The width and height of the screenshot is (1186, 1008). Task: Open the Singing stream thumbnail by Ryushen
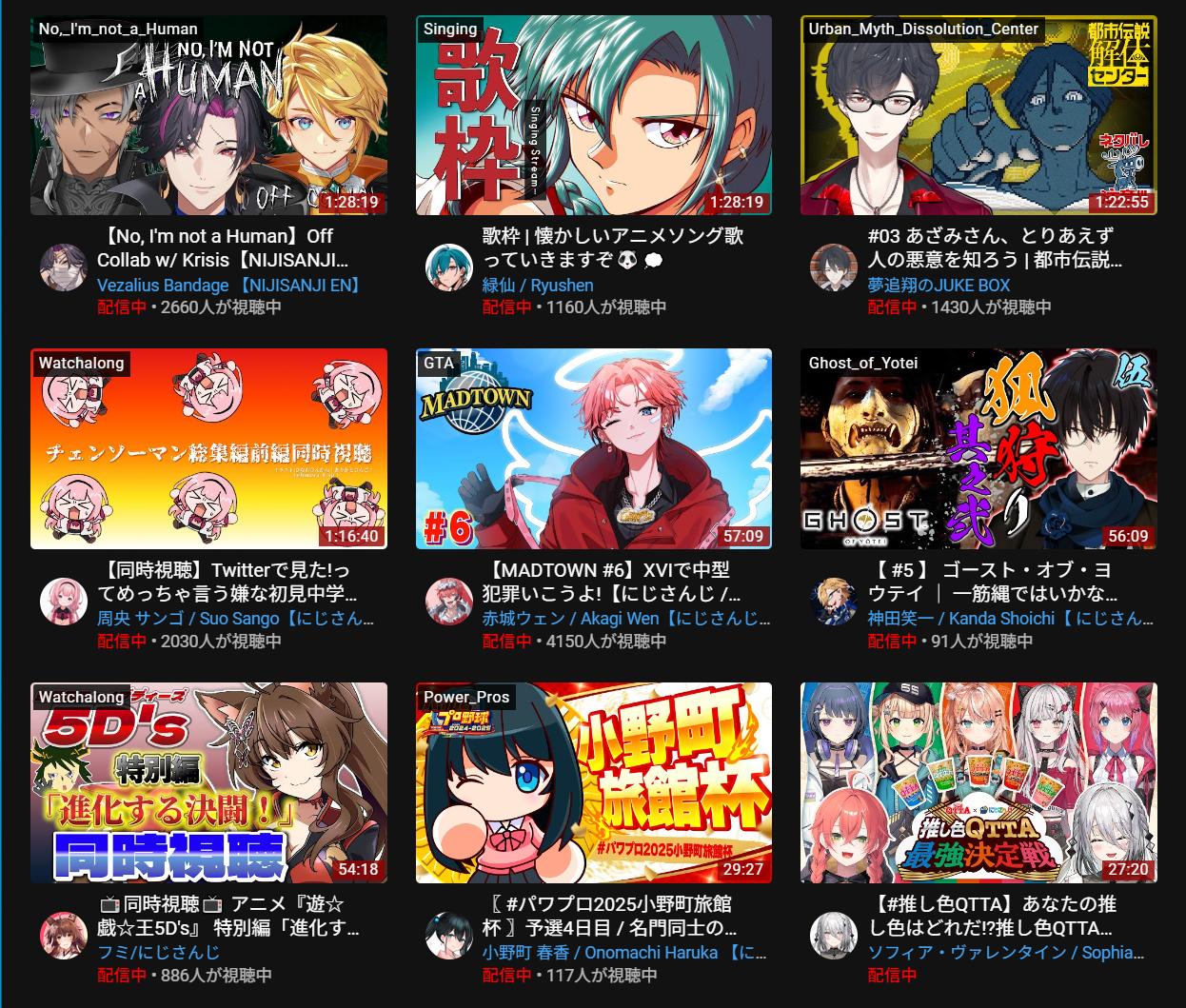pos(593,115)
